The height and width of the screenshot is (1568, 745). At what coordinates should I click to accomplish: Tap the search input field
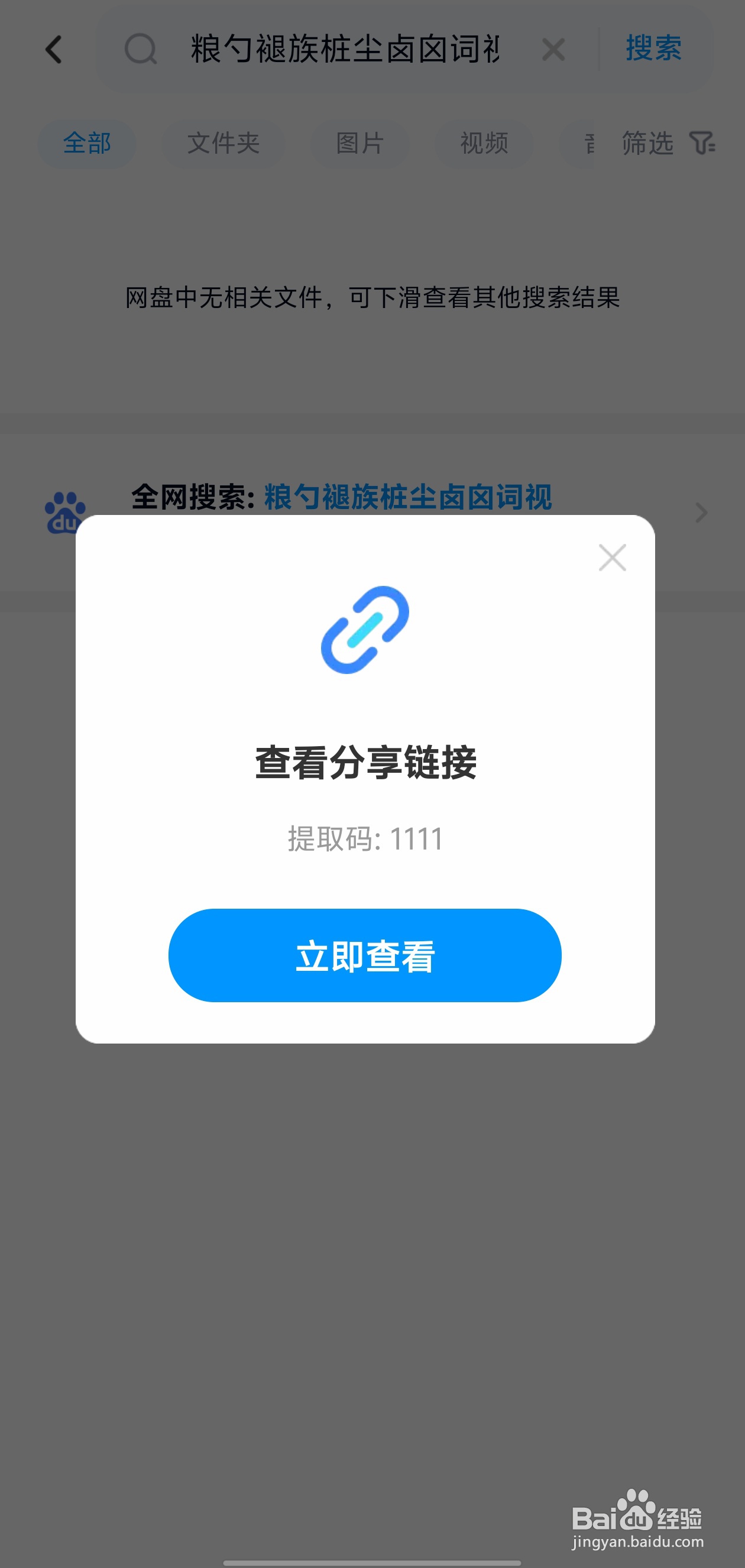[341, 51]
